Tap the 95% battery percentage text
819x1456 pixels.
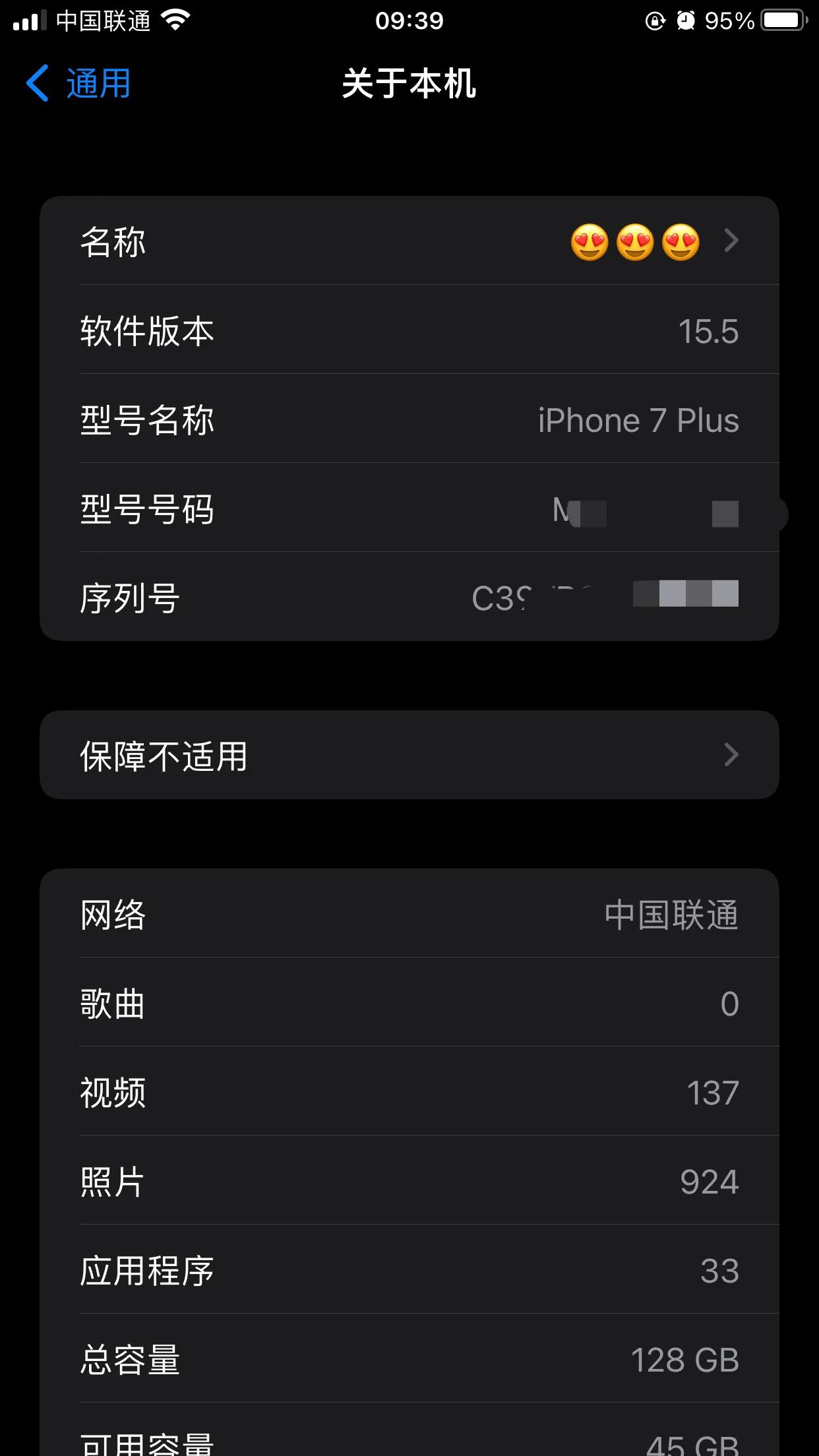click(x=731, y=20)
